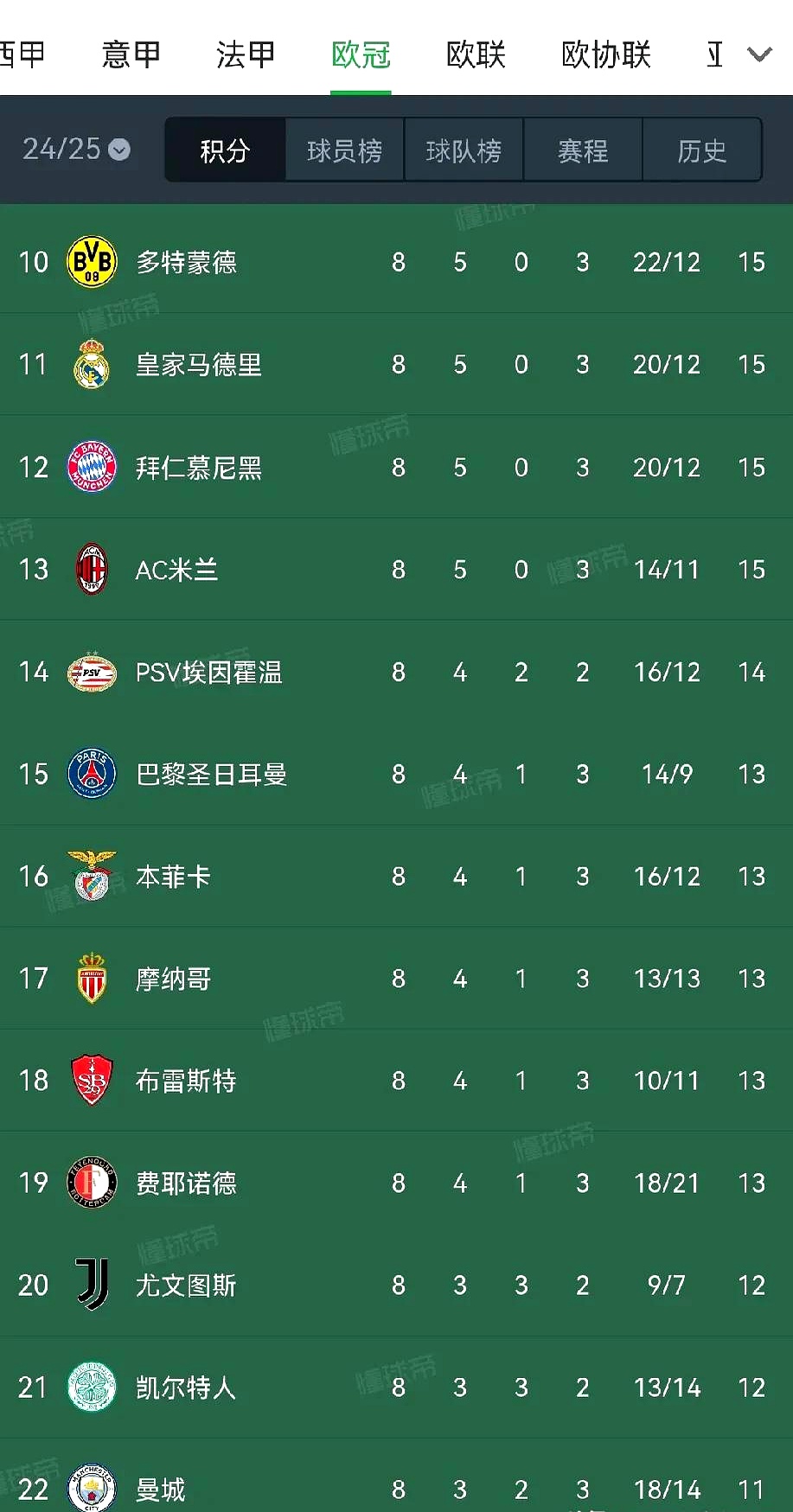Open the 历史 history segment
The image size is (793, 1512).
pos(701,150)
